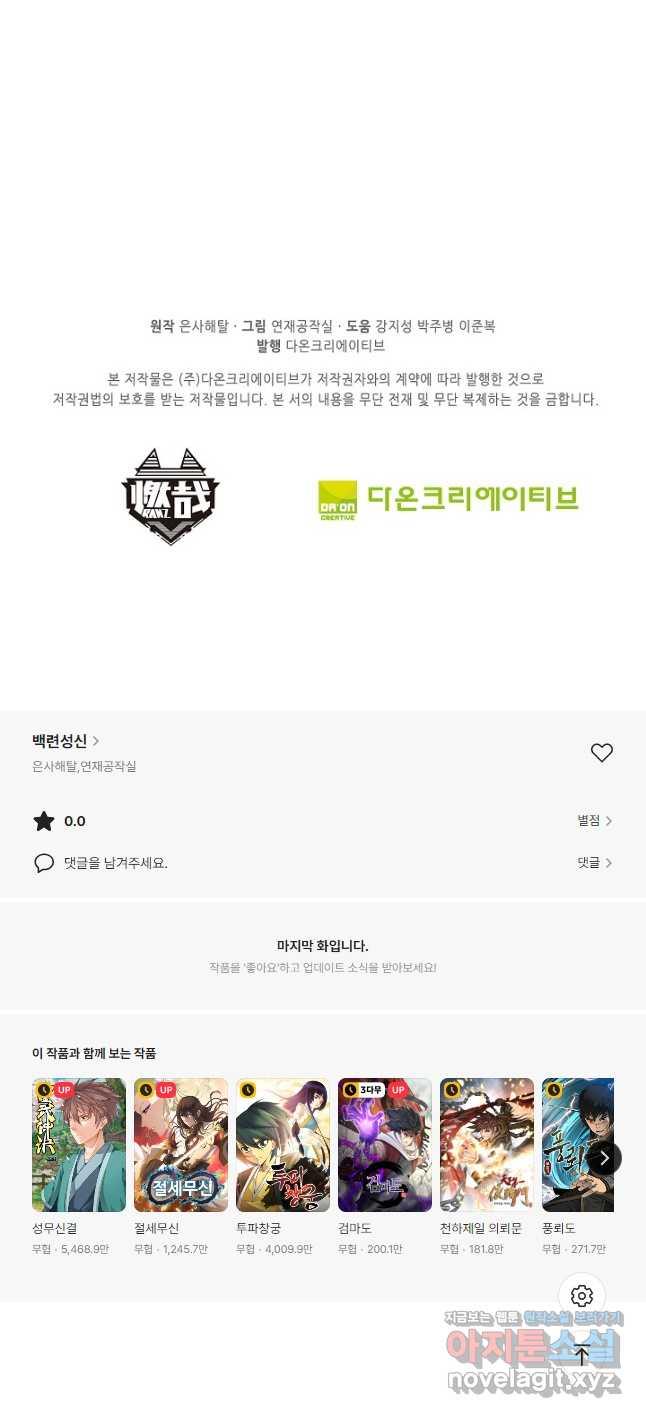Open the 성무신결 webtoon
This screenshot has width=646, height=1418.
point(79,1145)
